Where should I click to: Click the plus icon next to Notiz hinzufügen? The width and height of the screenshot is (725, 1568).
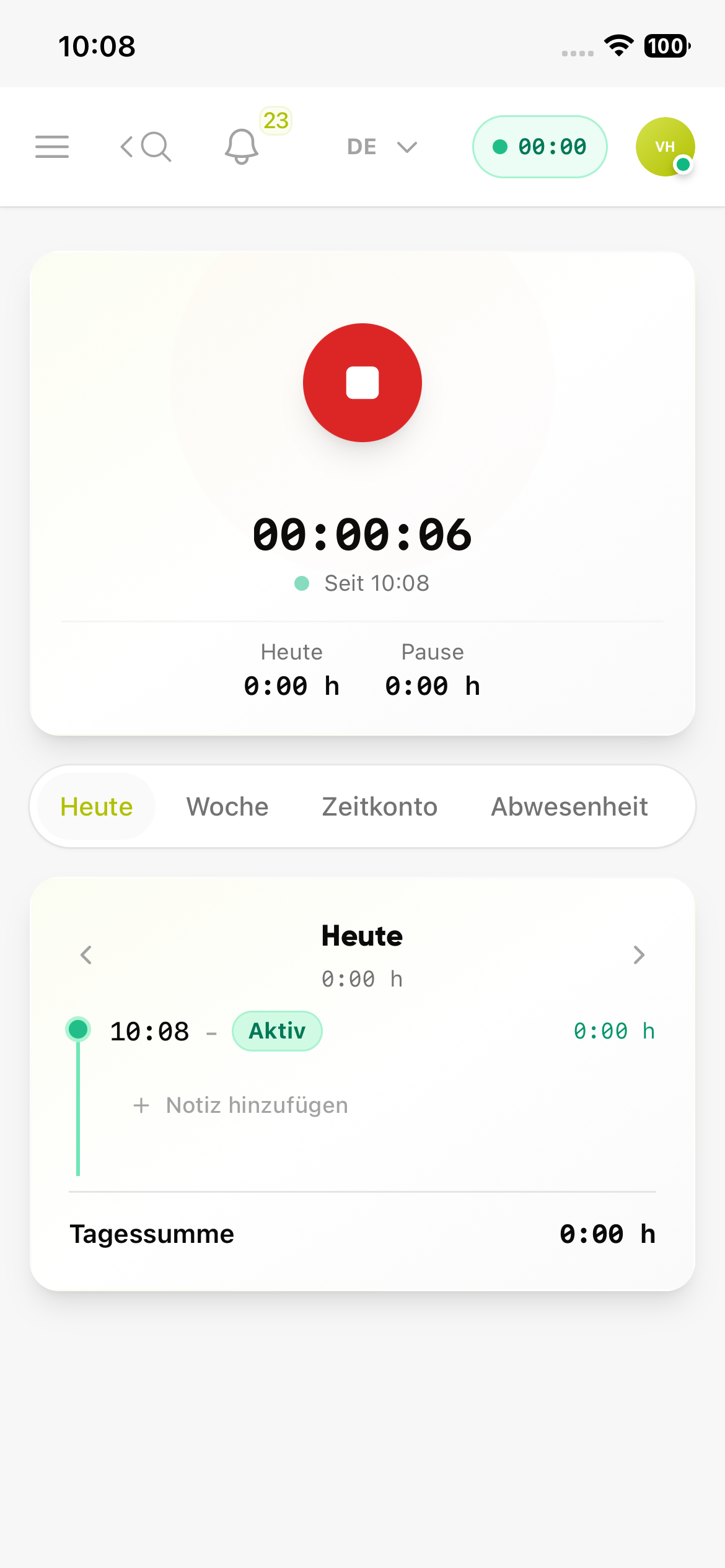click(141, 1105)
